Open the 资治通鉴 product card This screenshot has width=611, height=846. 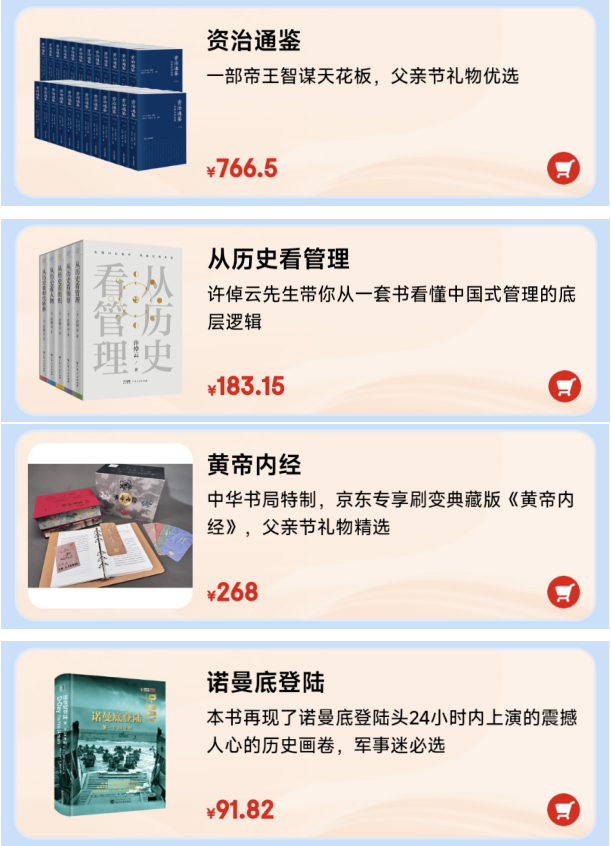coord(252,41)
